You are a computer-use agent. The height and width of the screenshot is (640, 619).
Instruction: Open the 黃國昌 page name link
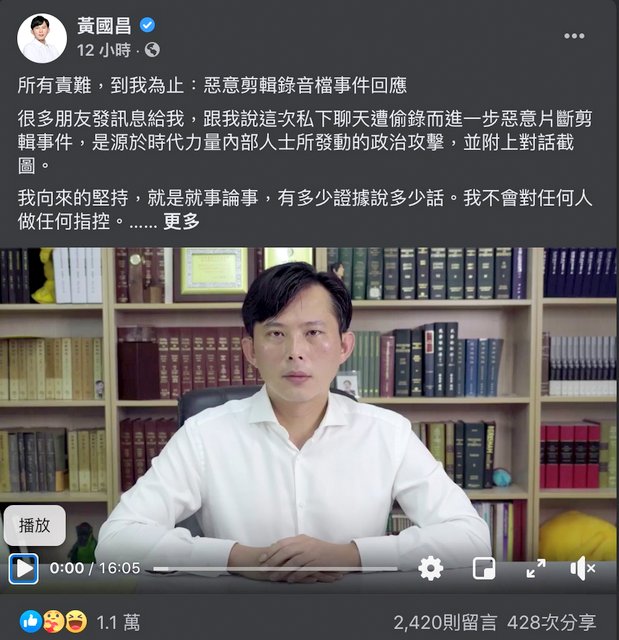tap(105, 25)
